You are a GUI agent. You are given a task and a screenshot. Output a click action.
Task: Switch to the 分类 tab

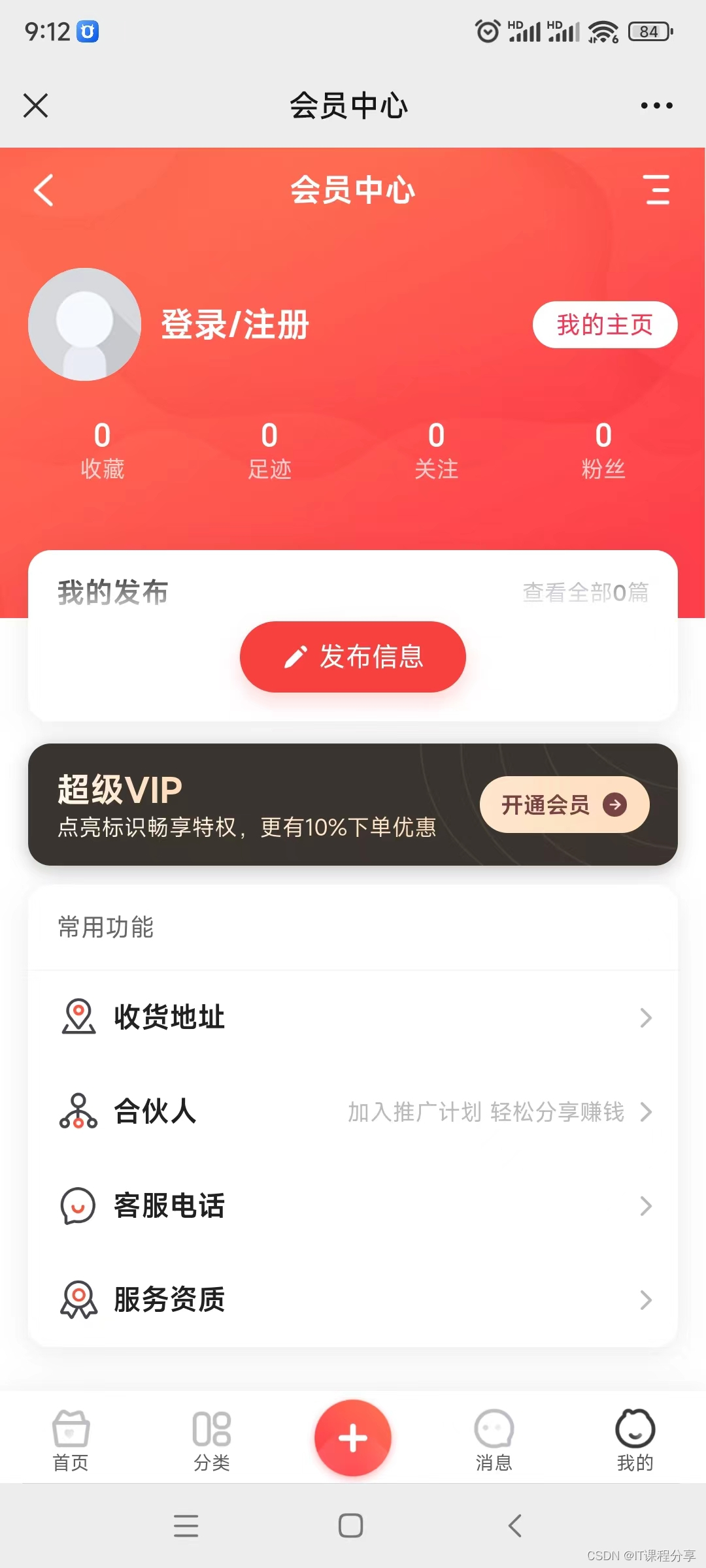tap(212, 1441)
